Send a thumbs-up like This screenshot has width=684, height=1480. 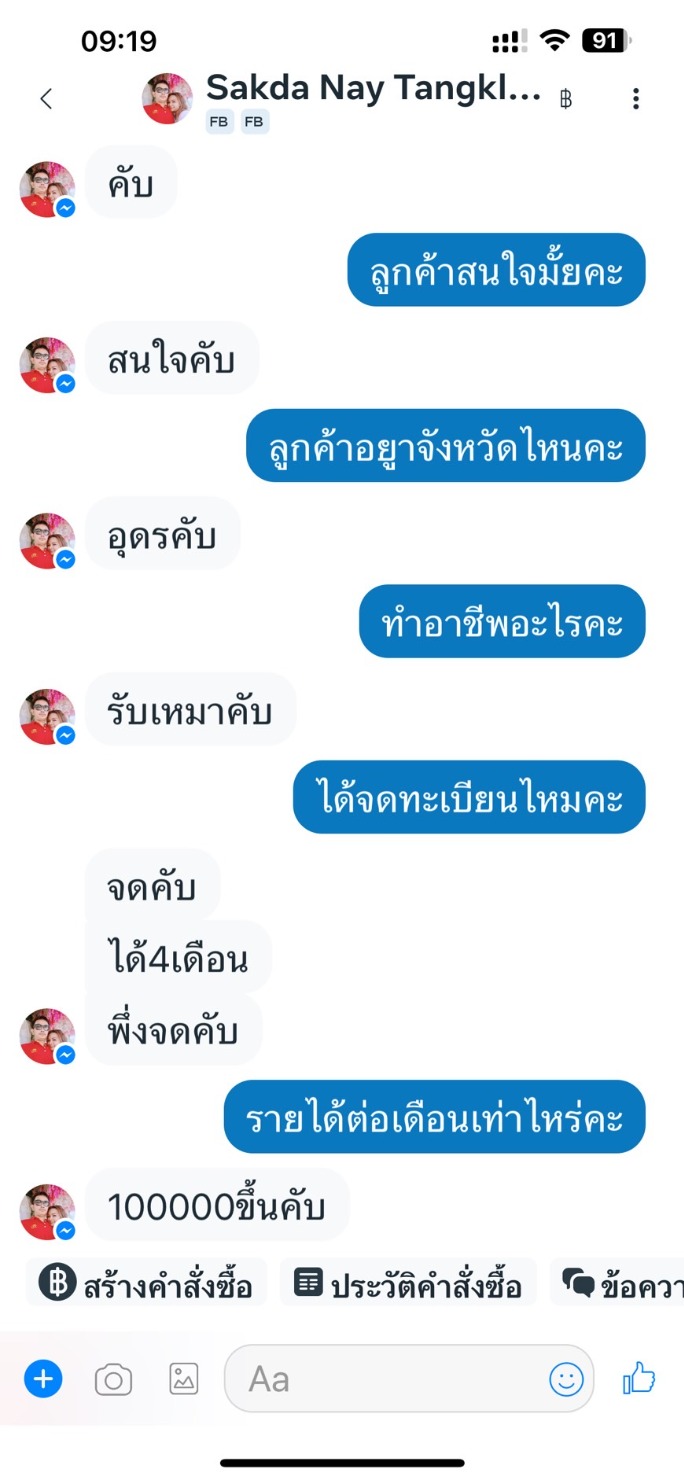tap(639, 1379)
